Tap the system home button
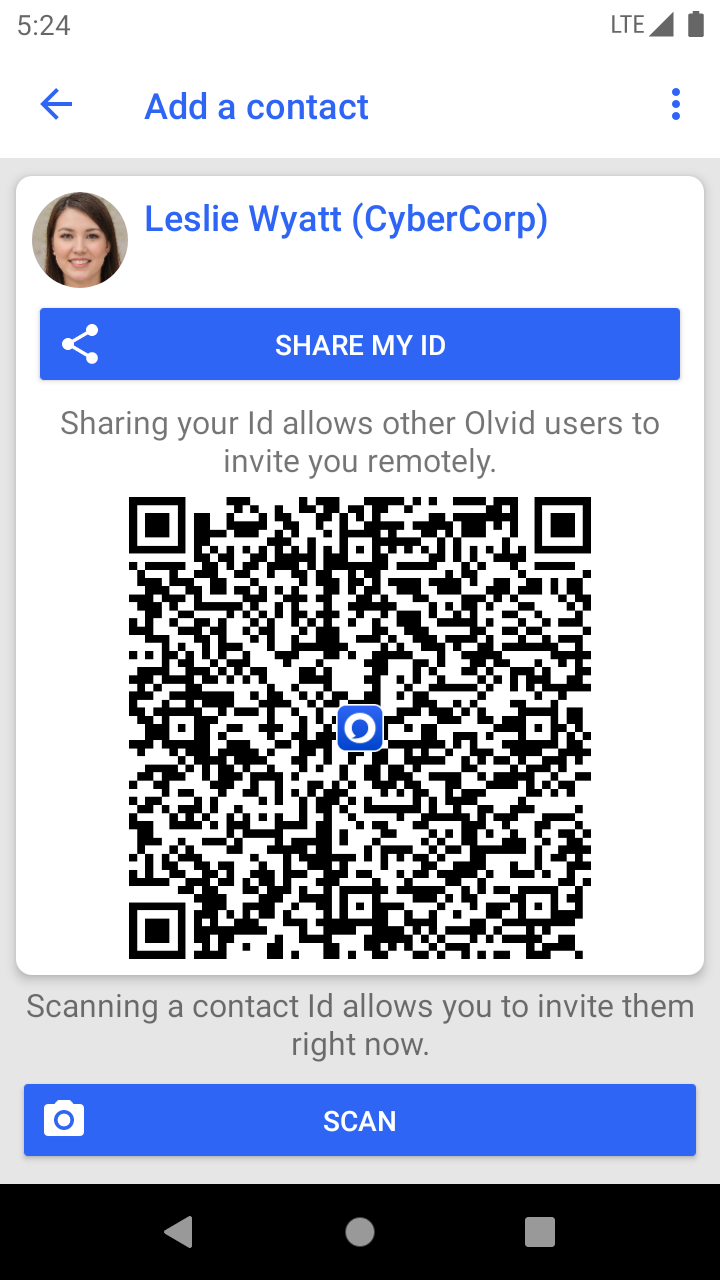The height and width of the screenshot is (1280, 720). click(x=360, y=1232)
